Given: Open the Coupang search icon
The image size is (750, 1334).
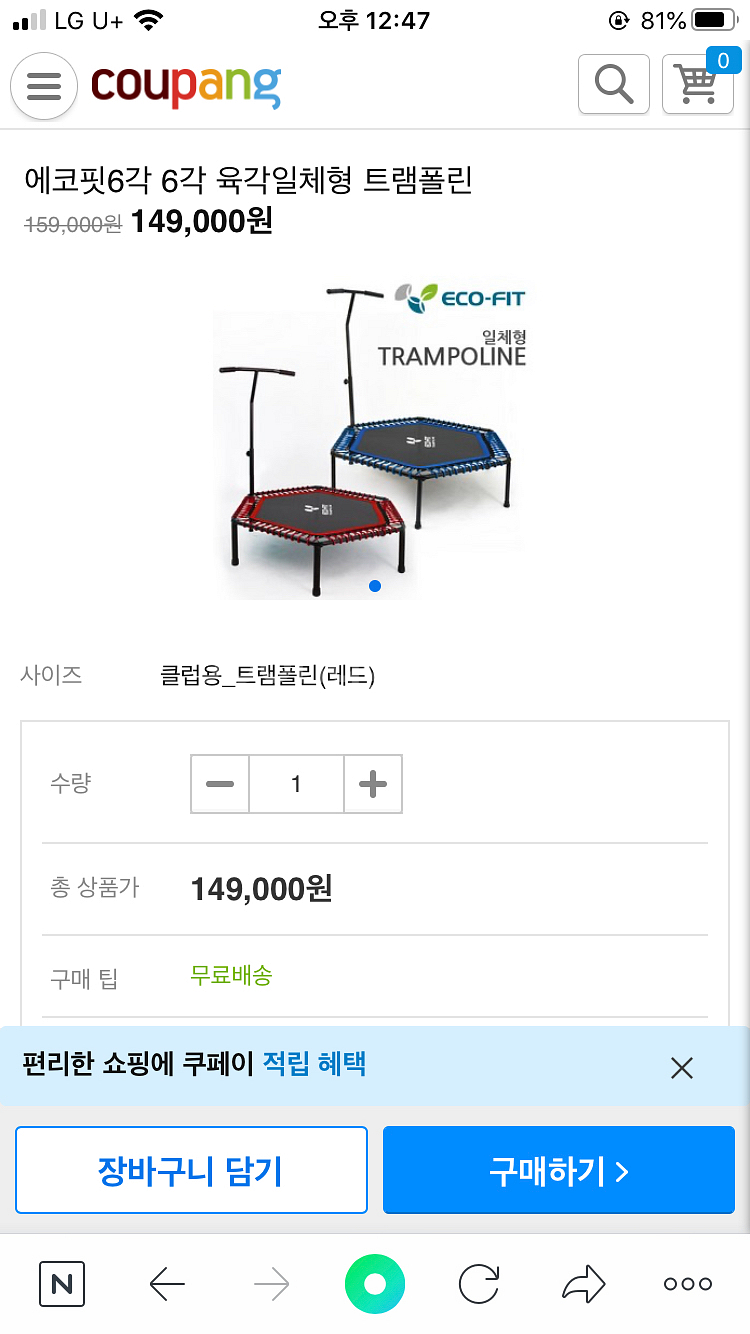Looking at the screenshot, I should pos(614,84).
